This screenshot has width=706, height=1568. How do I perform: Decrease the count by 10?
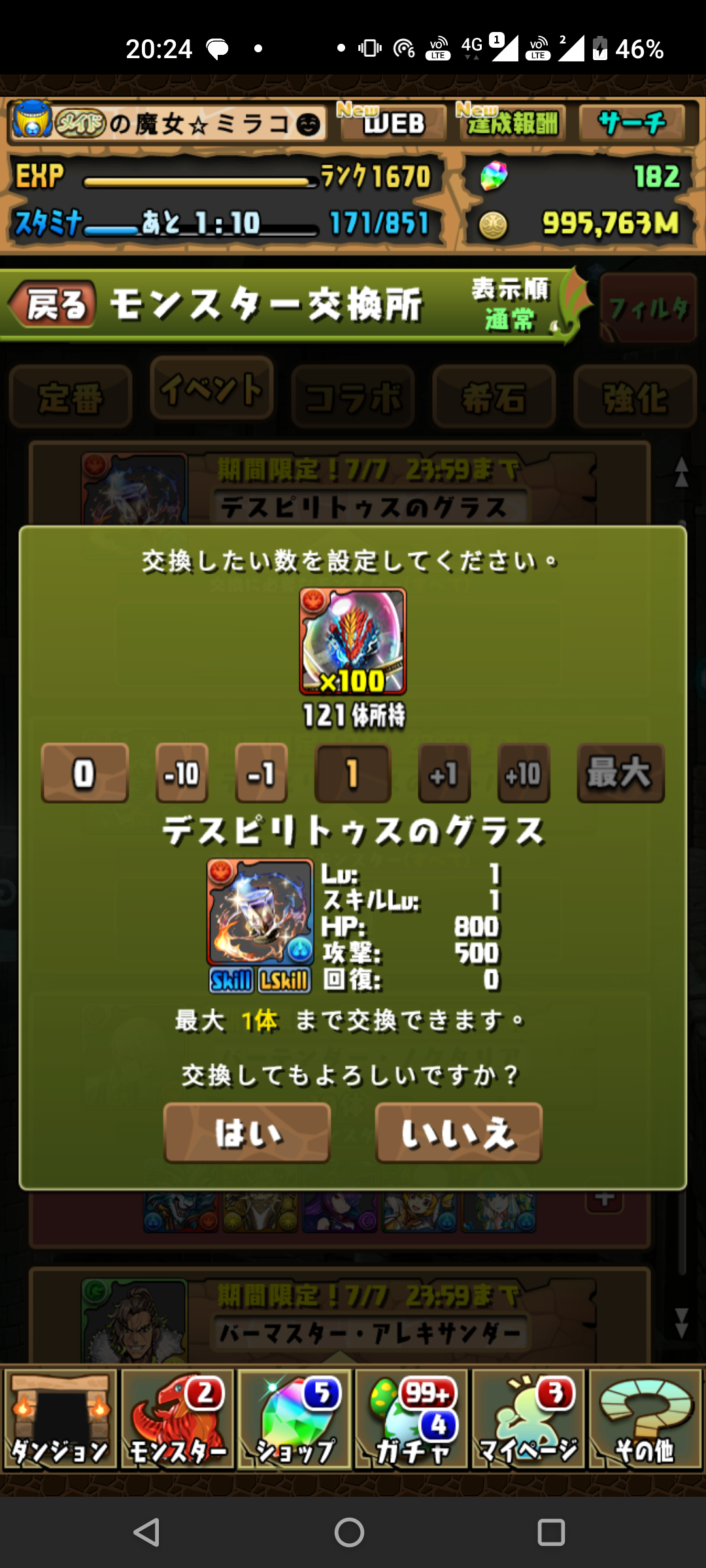[x=182, y=773]
